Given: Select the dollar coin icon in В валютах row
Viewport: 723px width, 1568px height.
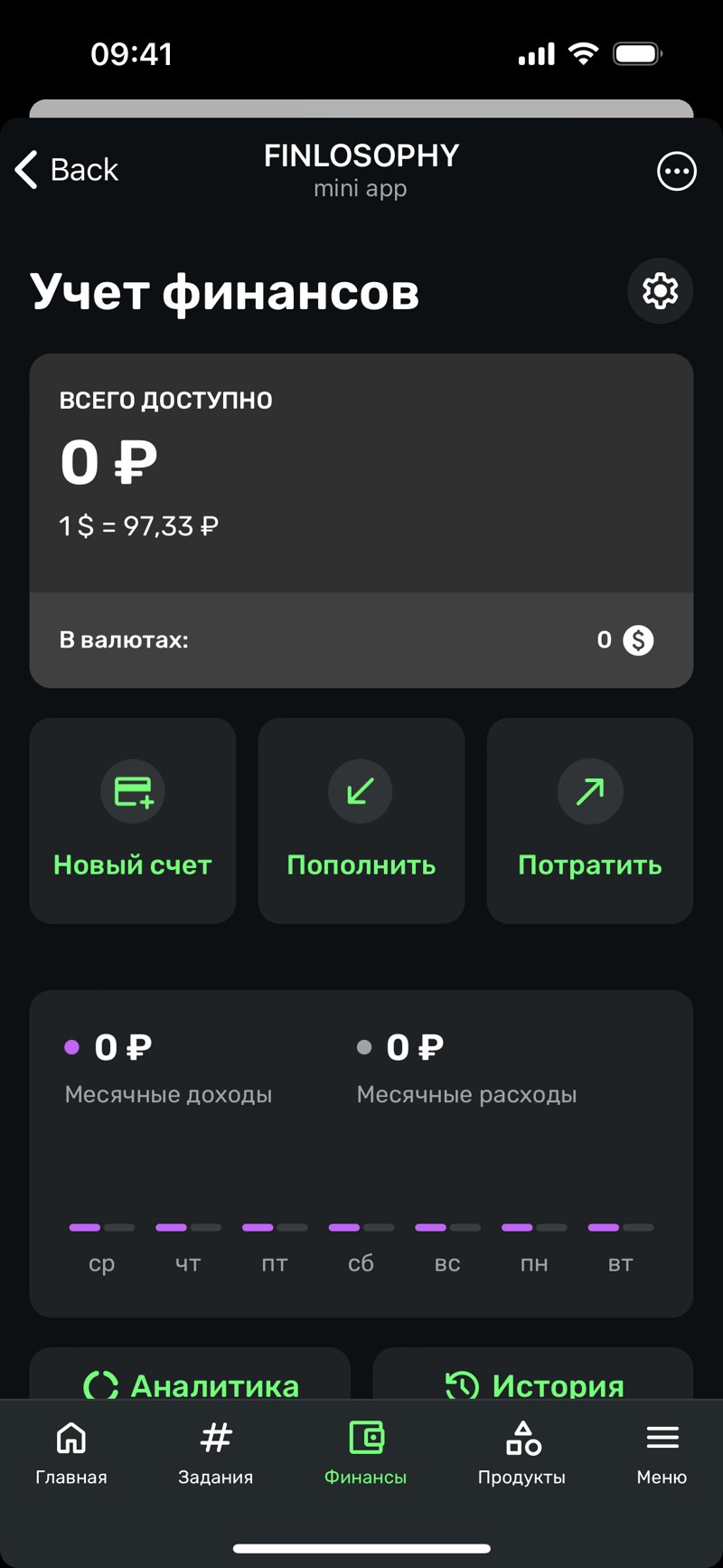Looking at the screenshot, I should pos(637,639).
